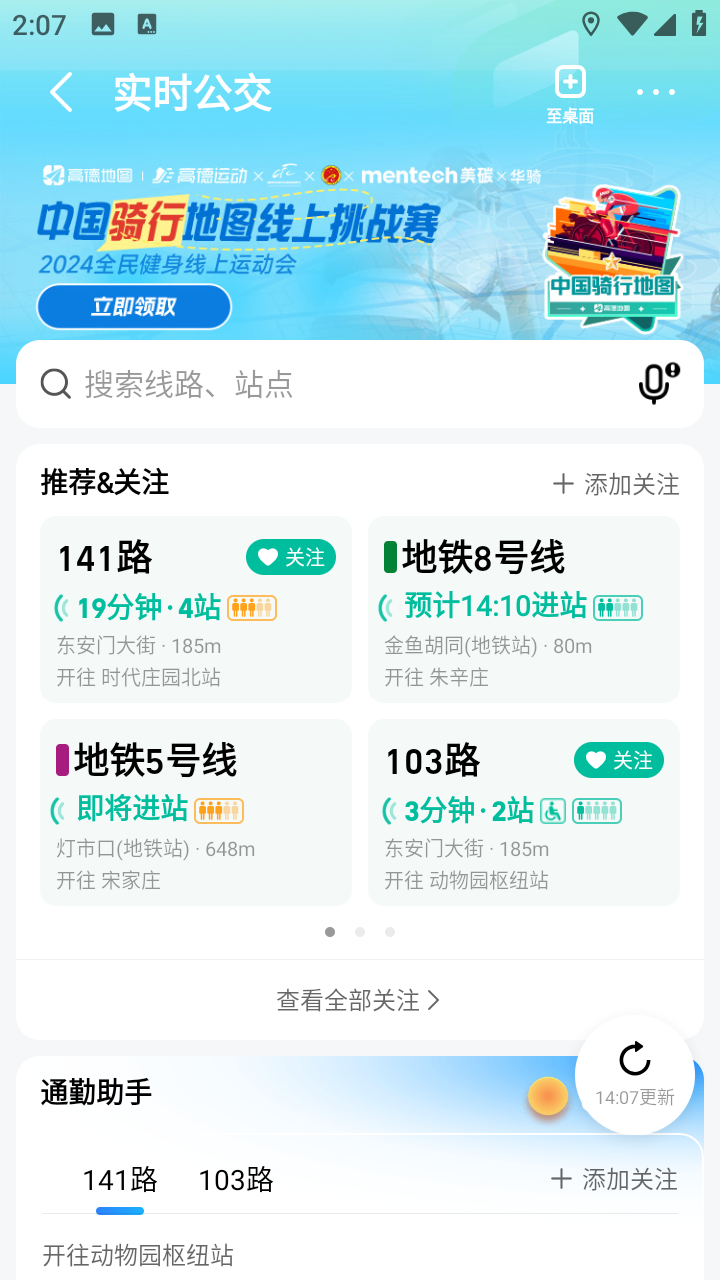Tap 添加关注 in the 通勤助手 section
Viewport: 720px width, 1280px height.
[x=614, y=1180]
